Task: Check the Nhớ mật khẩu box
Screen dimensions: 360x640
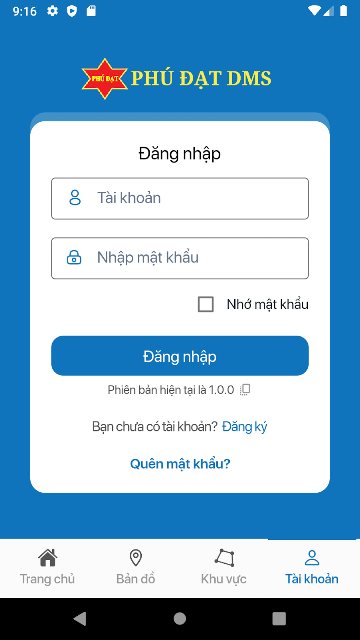Action: (206, 304)
